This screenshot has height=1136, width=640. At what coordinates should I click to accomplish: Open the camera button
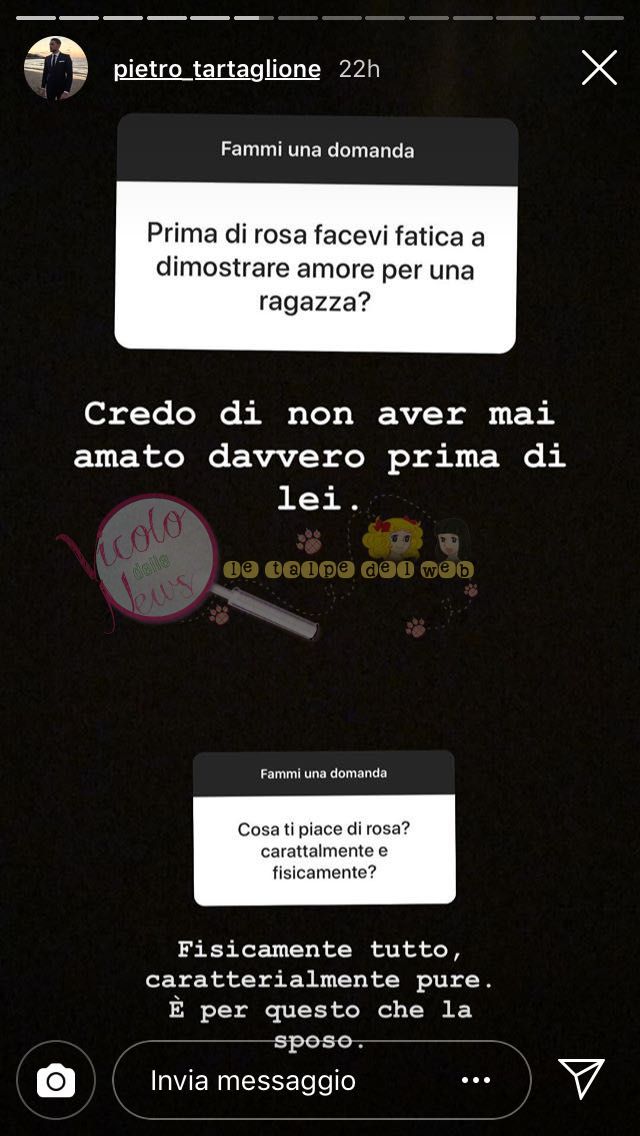coord(56,1081)
